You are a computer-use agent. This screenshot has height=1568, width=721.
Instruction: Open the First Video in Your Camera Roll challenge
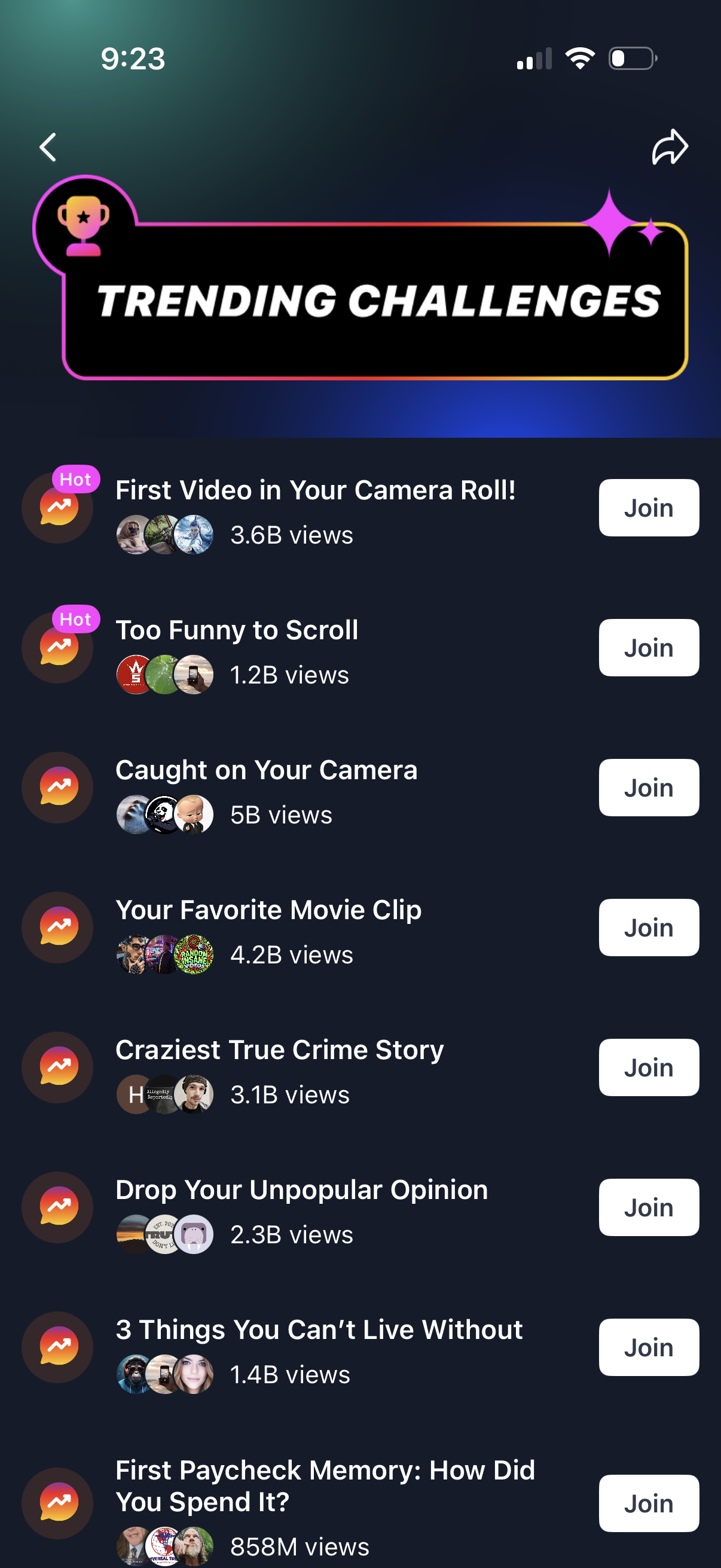point(315,490)
